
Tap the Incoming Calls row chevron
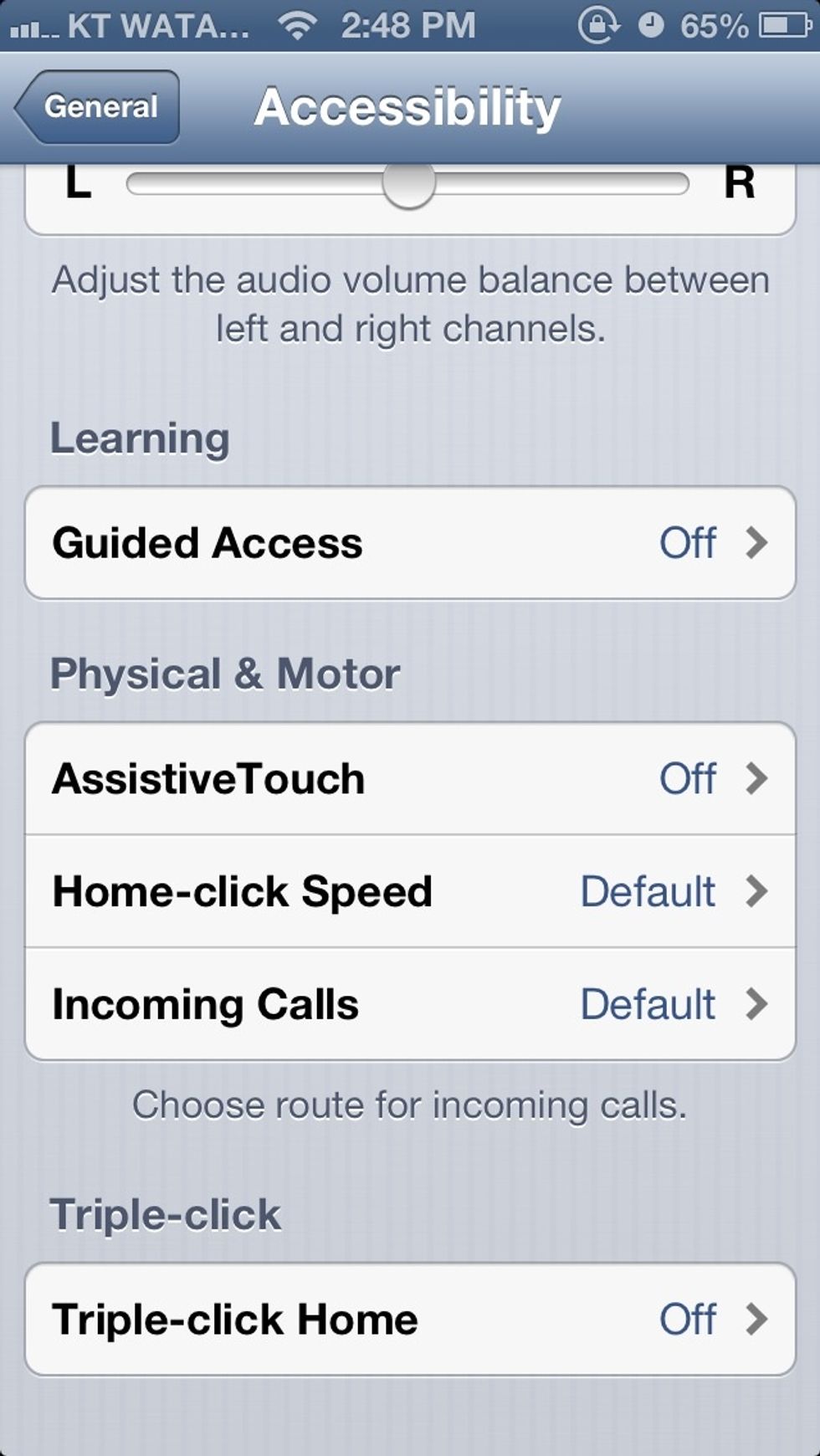coord(760,1004)
